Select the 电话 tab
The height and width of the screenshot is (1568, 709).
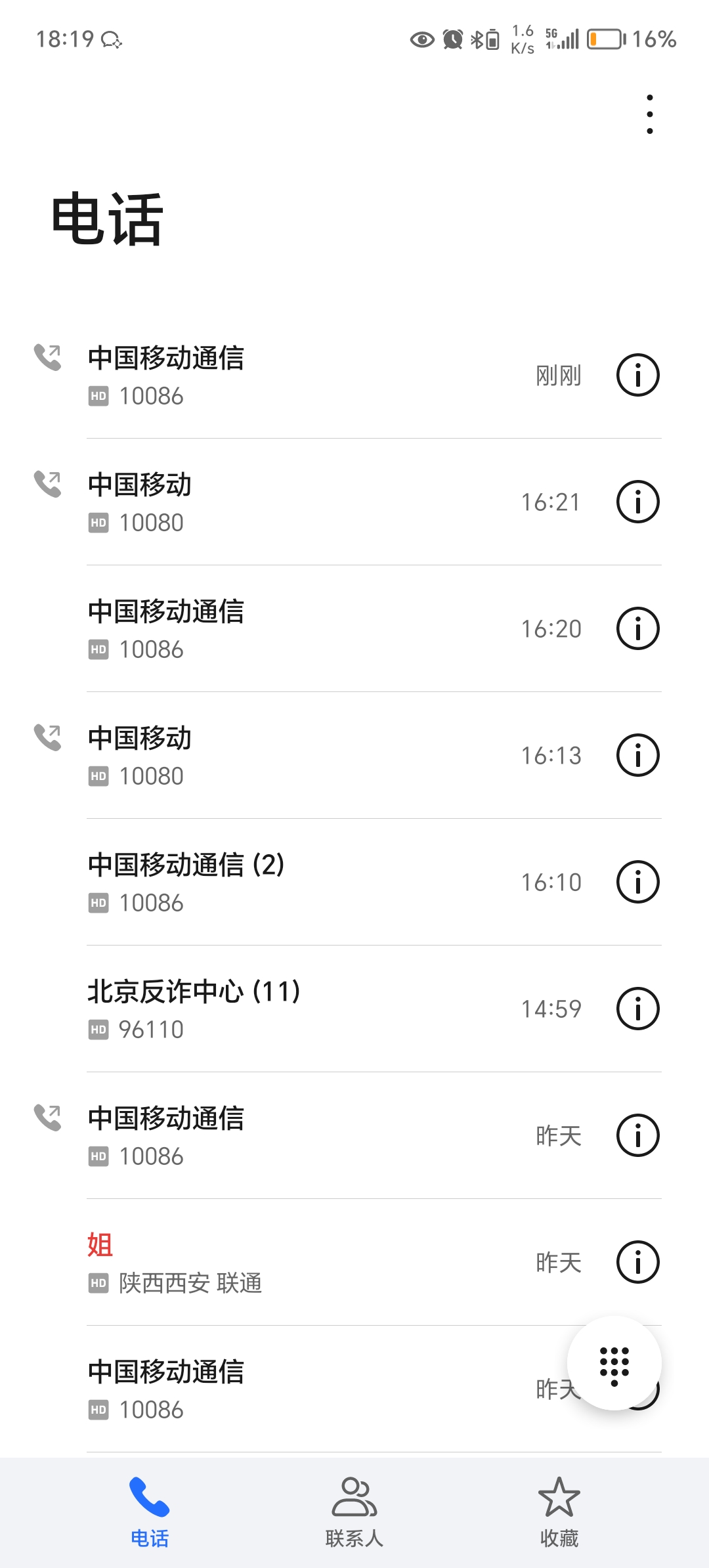150,1512
